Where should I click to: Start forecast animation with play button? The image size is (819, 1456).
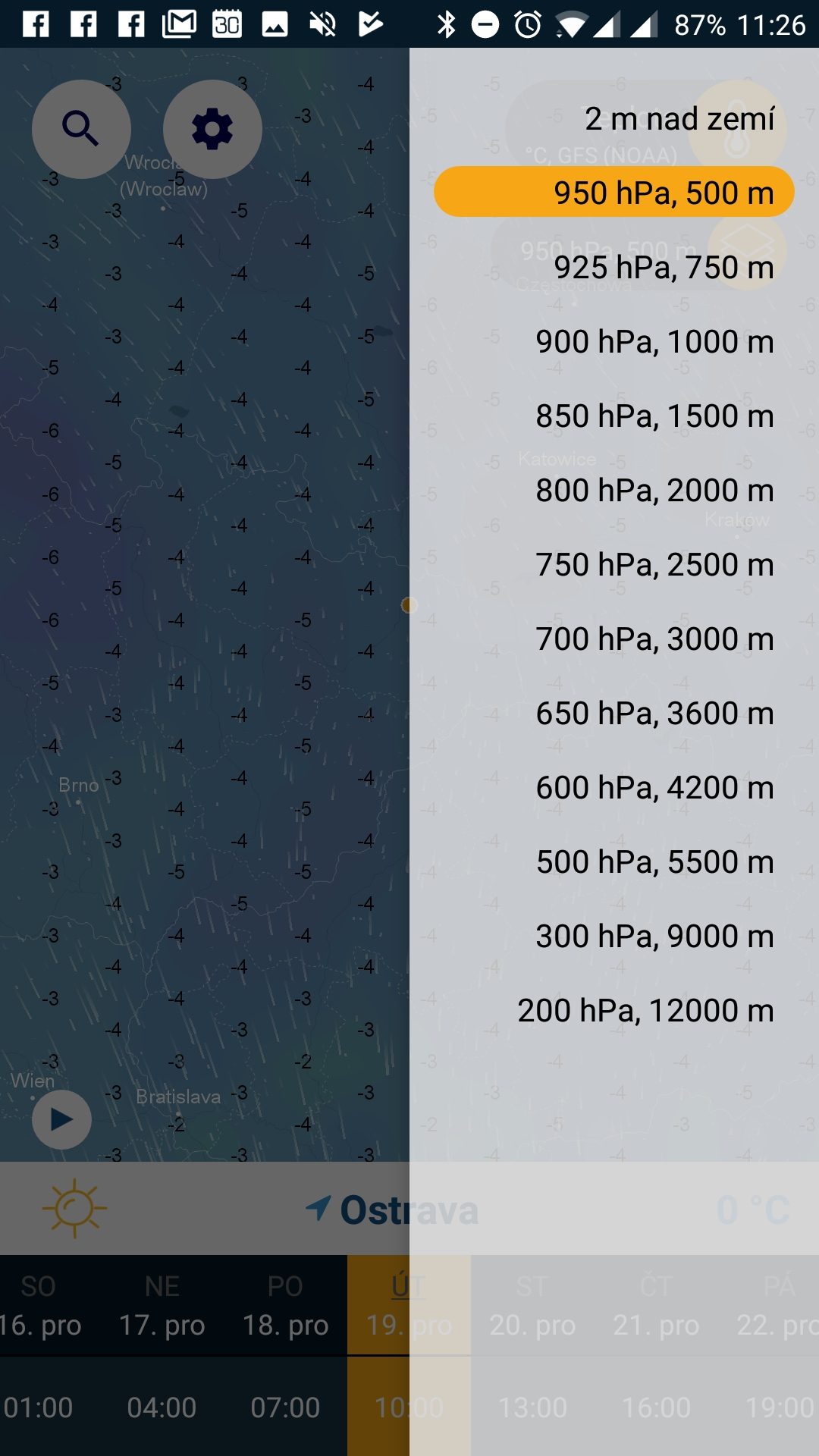click(61, 1119)
